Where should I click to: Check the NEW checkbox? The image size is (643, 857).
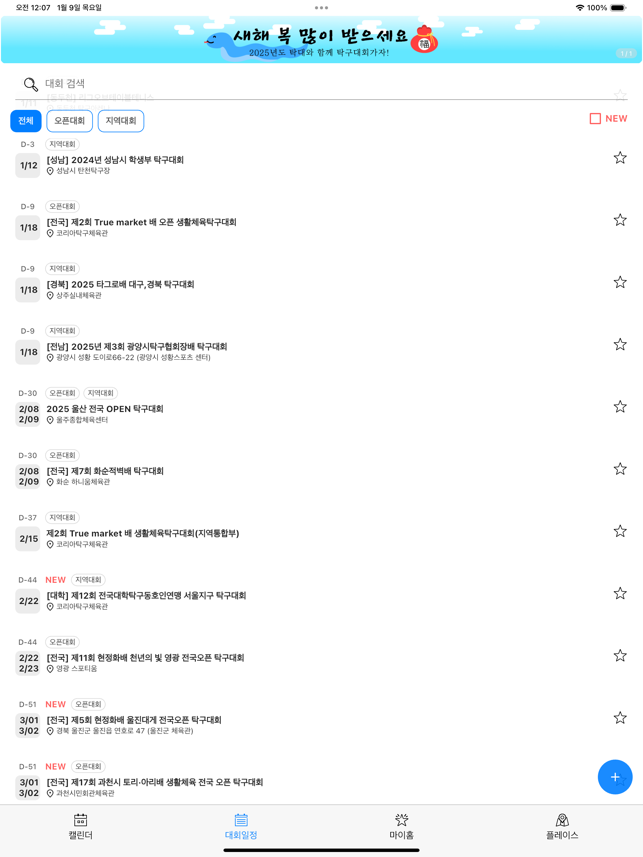(x=596, y=118)
